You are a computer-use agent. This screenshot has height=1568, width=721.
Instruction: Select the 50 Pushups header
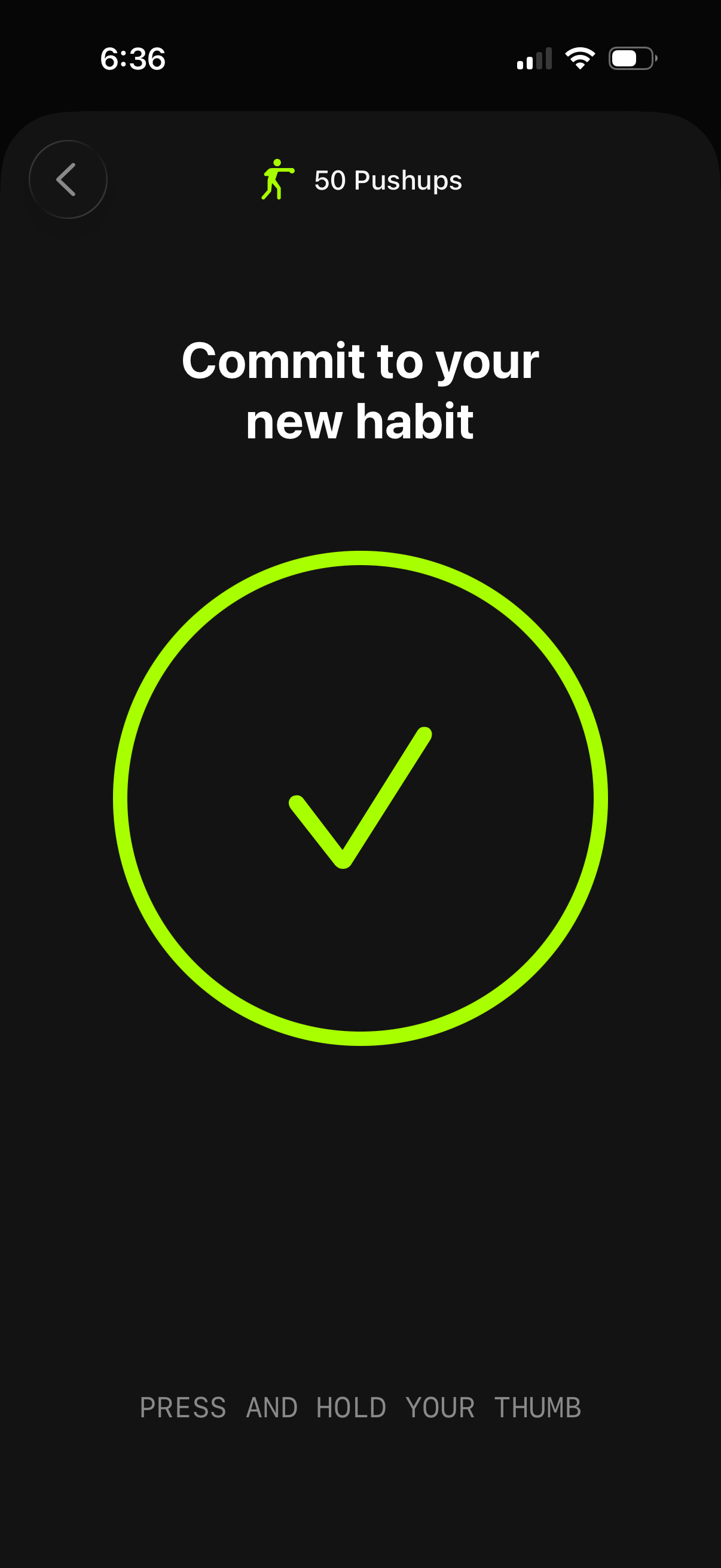[387, 179]
